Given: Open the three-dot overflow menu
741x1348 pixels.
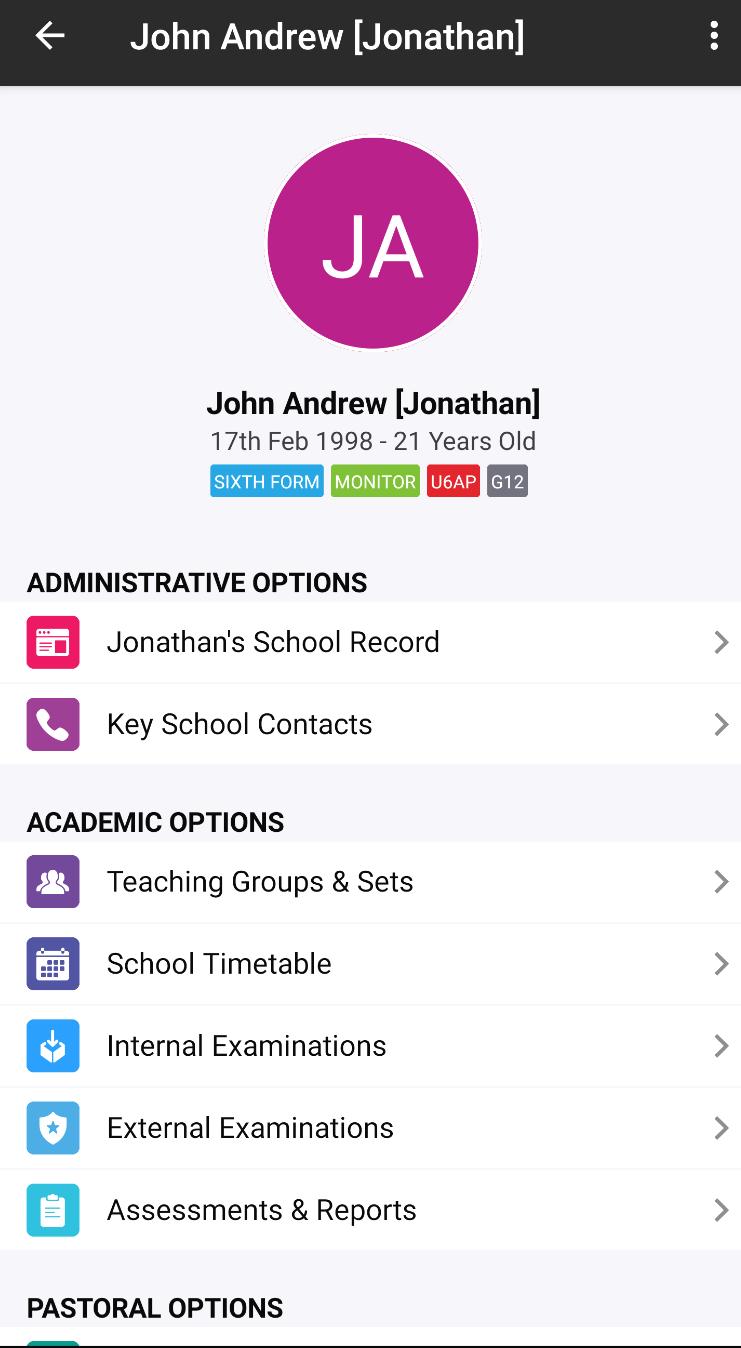Looking at the screenshot, I should (x=713, y=37).
